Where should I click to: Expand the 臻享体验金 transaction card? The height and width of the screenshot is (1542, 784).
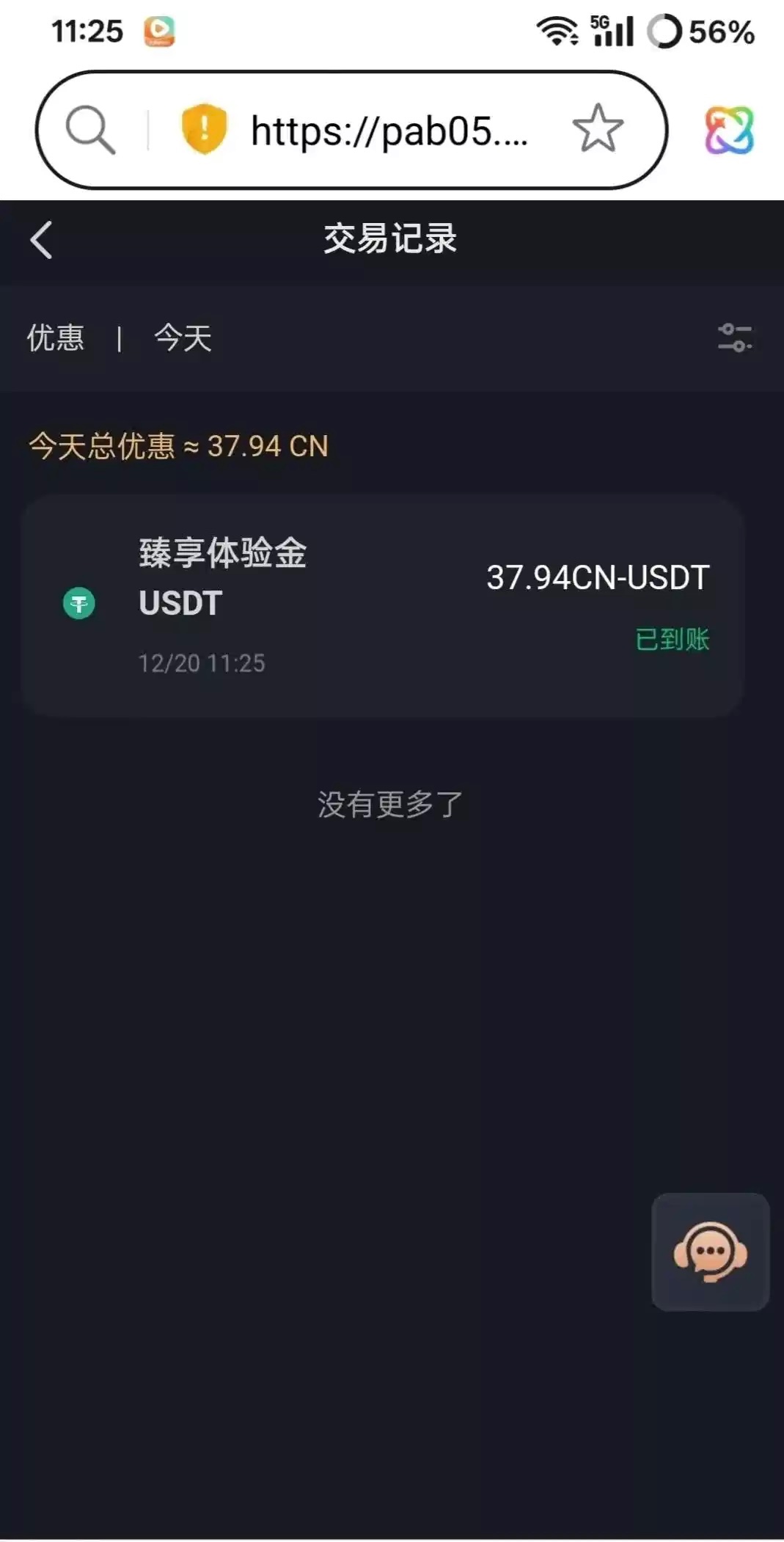392,604
